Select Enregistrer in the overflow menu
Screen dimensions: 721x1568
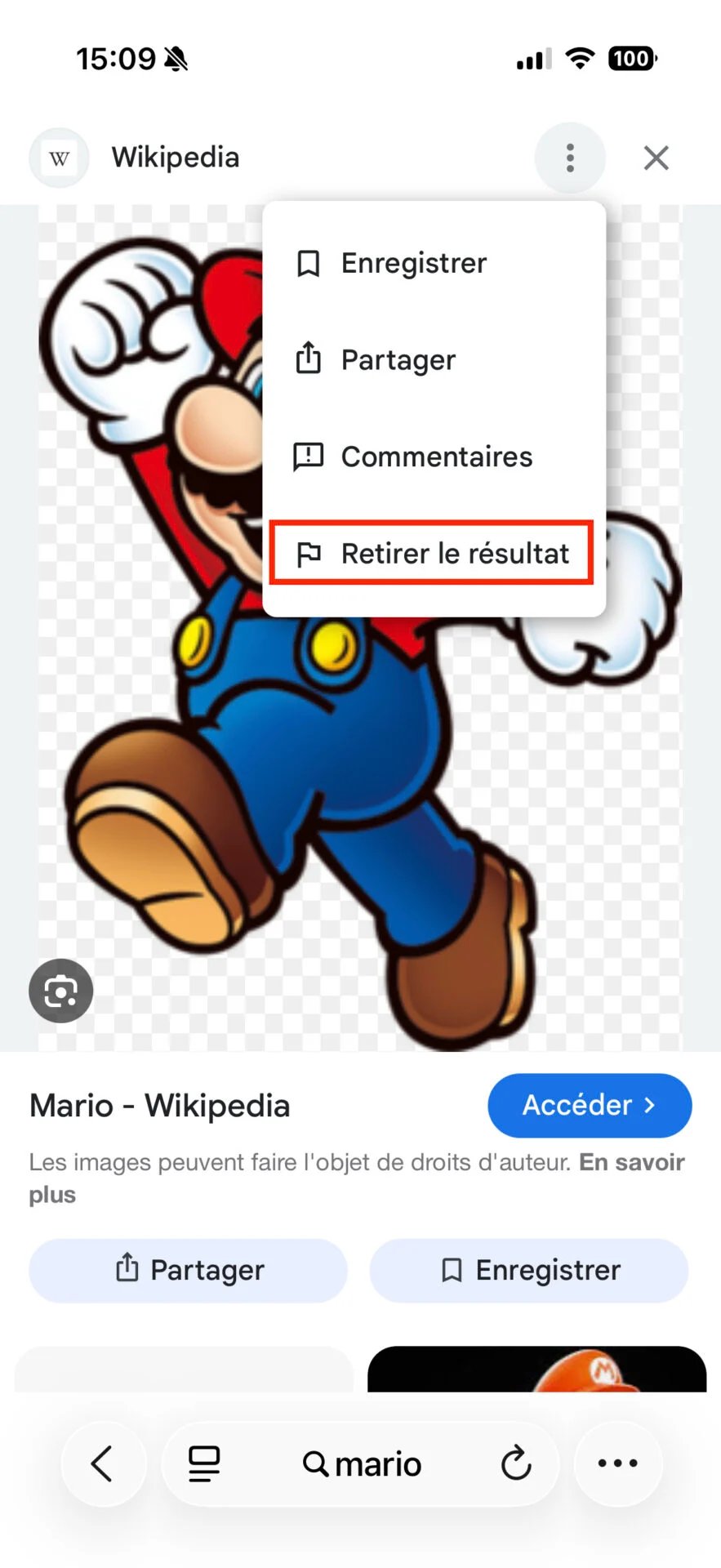coord(413,264)
